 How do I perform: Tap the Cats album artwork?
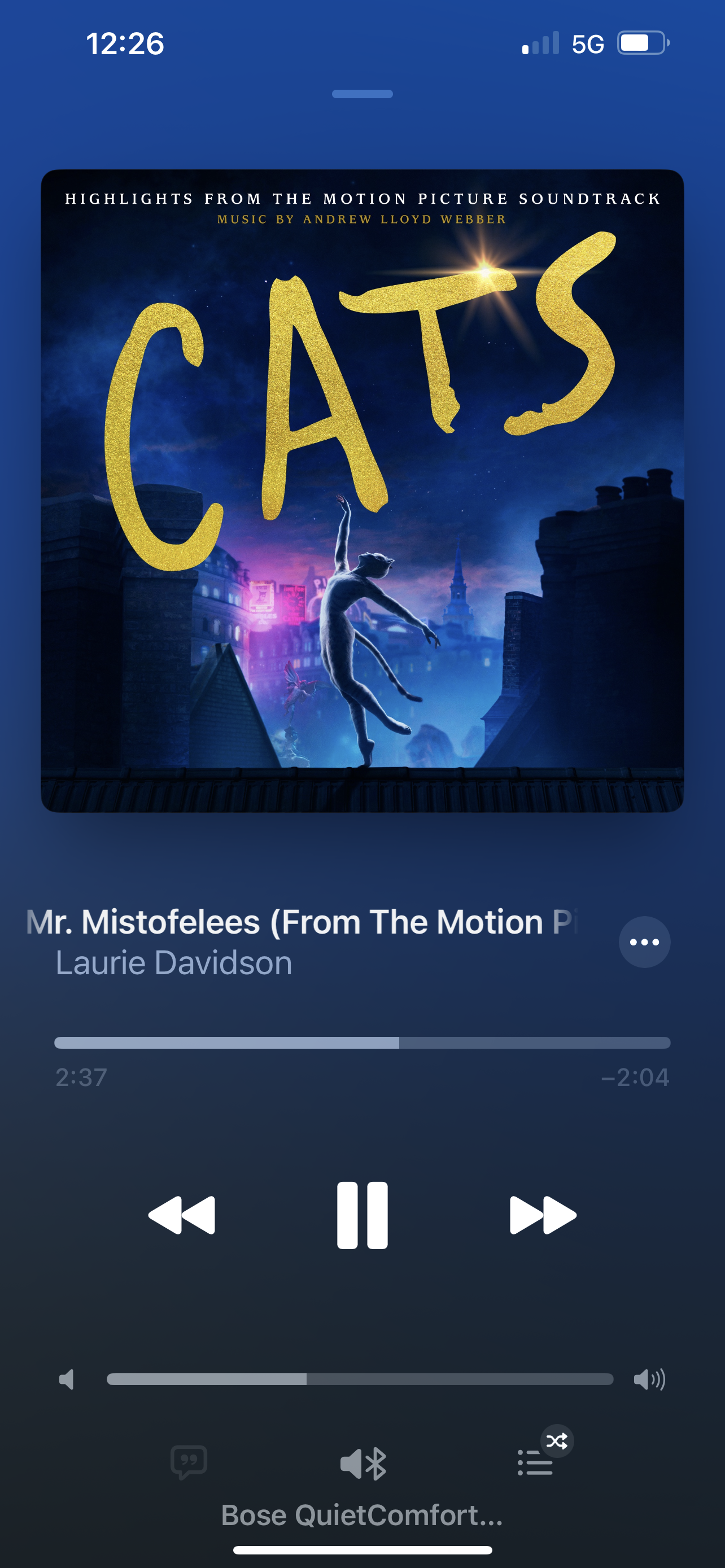point(362,490)
